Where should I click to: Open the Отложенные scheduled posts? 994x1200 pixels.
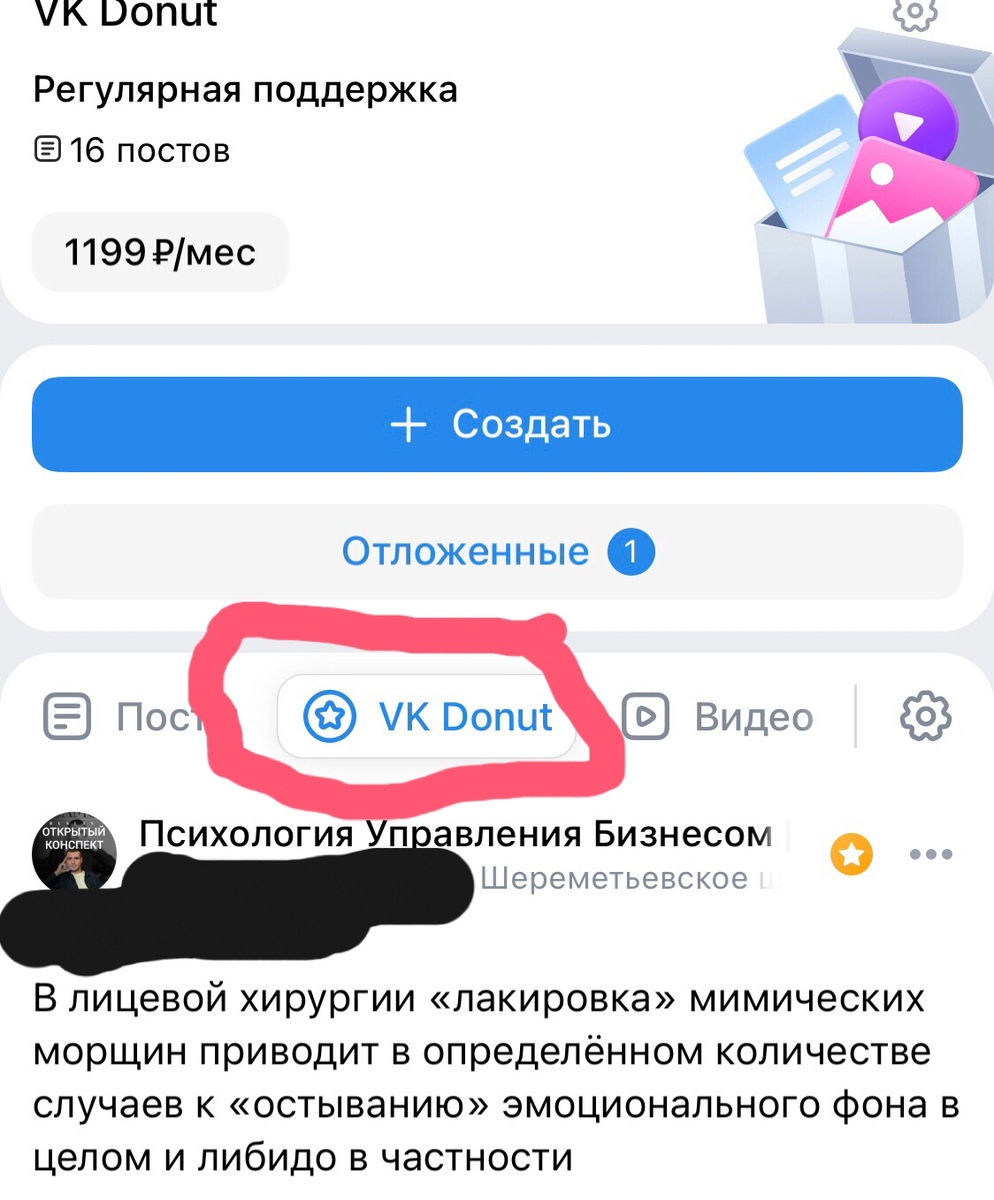[497, 552]
